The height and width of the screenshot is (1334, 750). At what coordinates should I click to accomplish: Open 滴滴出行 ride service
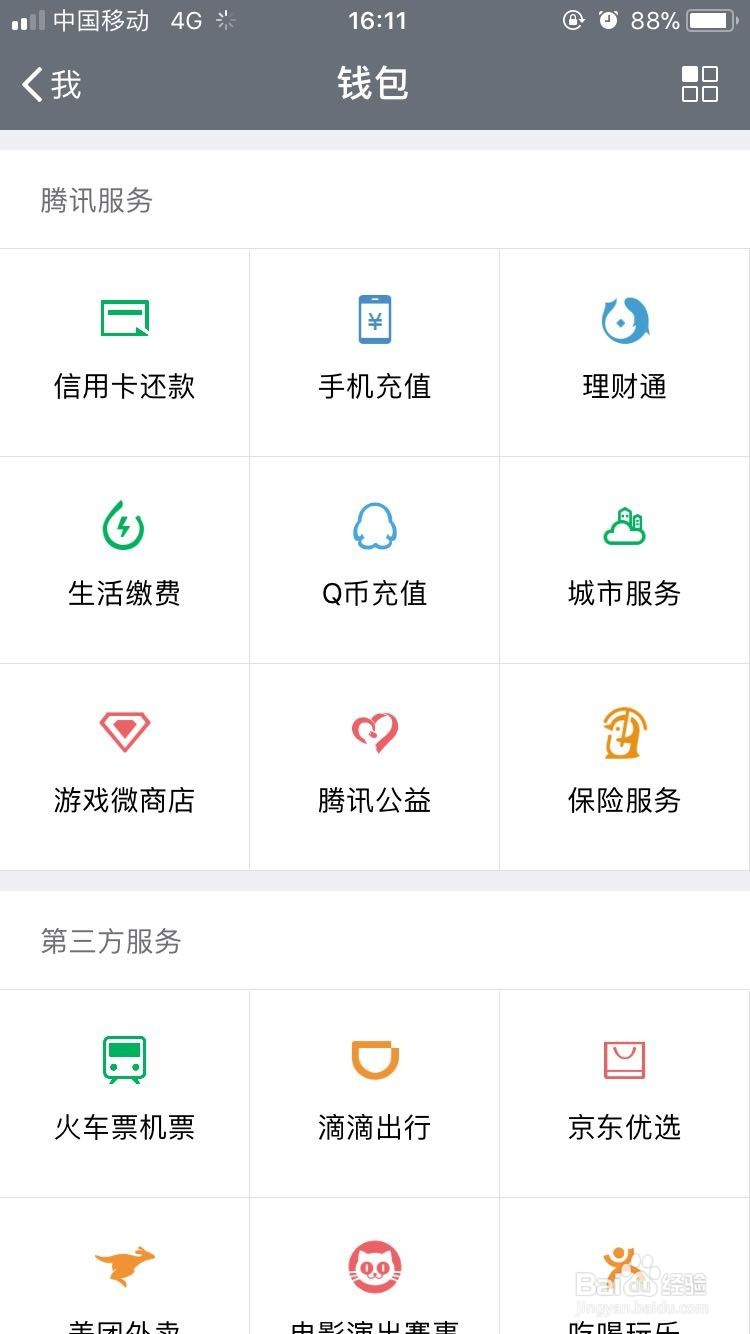click(374, 1093)
